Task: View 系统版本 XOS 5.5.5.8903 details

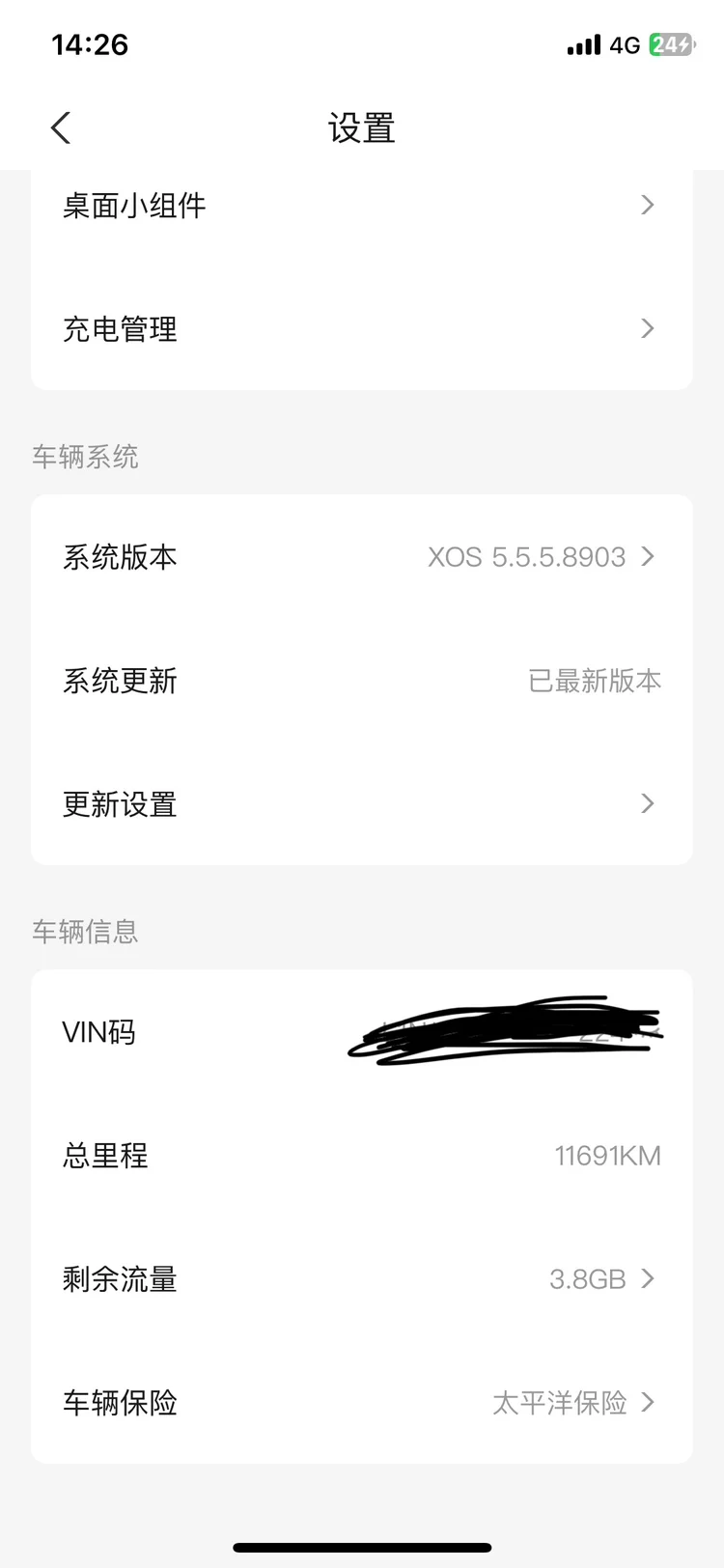Action: 361,557
